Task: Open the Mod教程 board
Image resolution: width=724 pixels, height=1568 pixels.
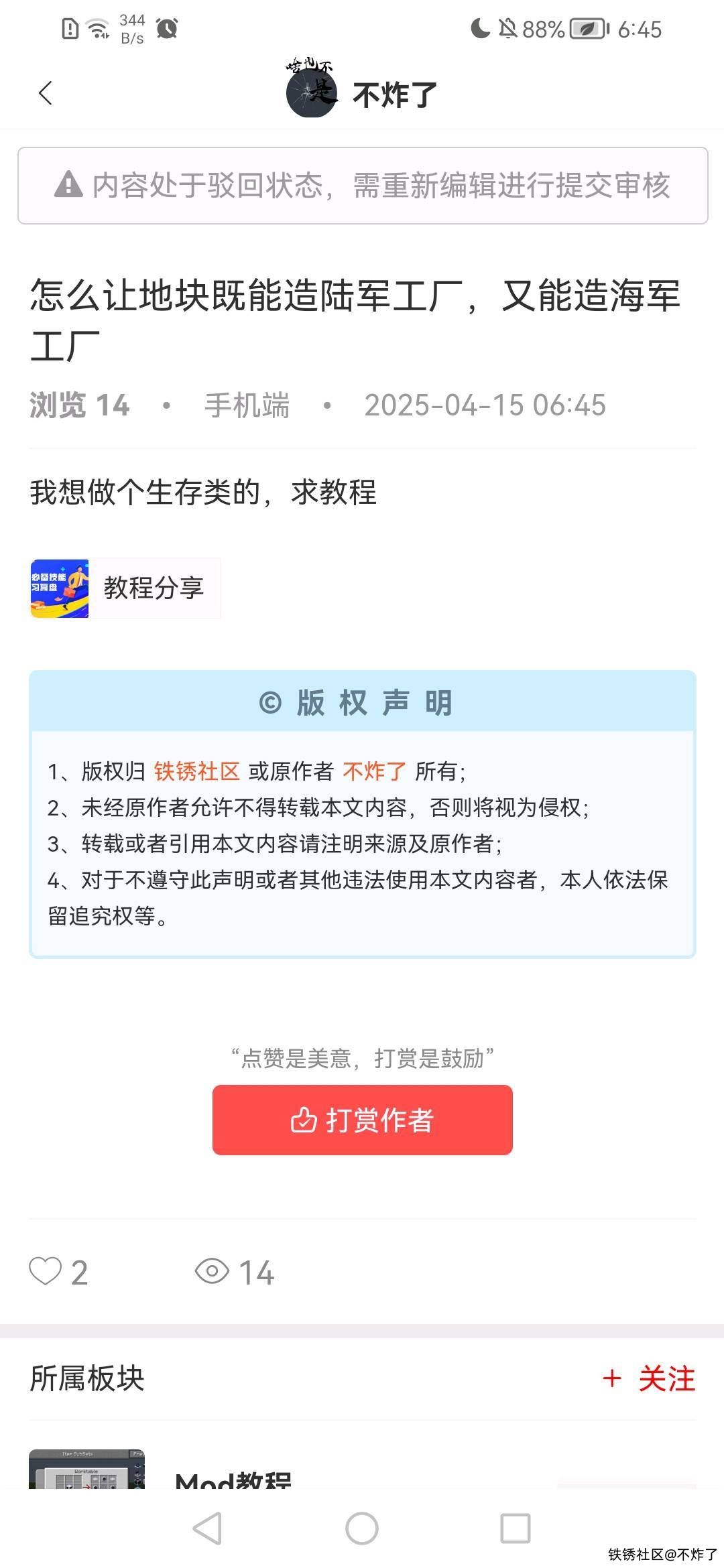Action: coord(233,1477)
